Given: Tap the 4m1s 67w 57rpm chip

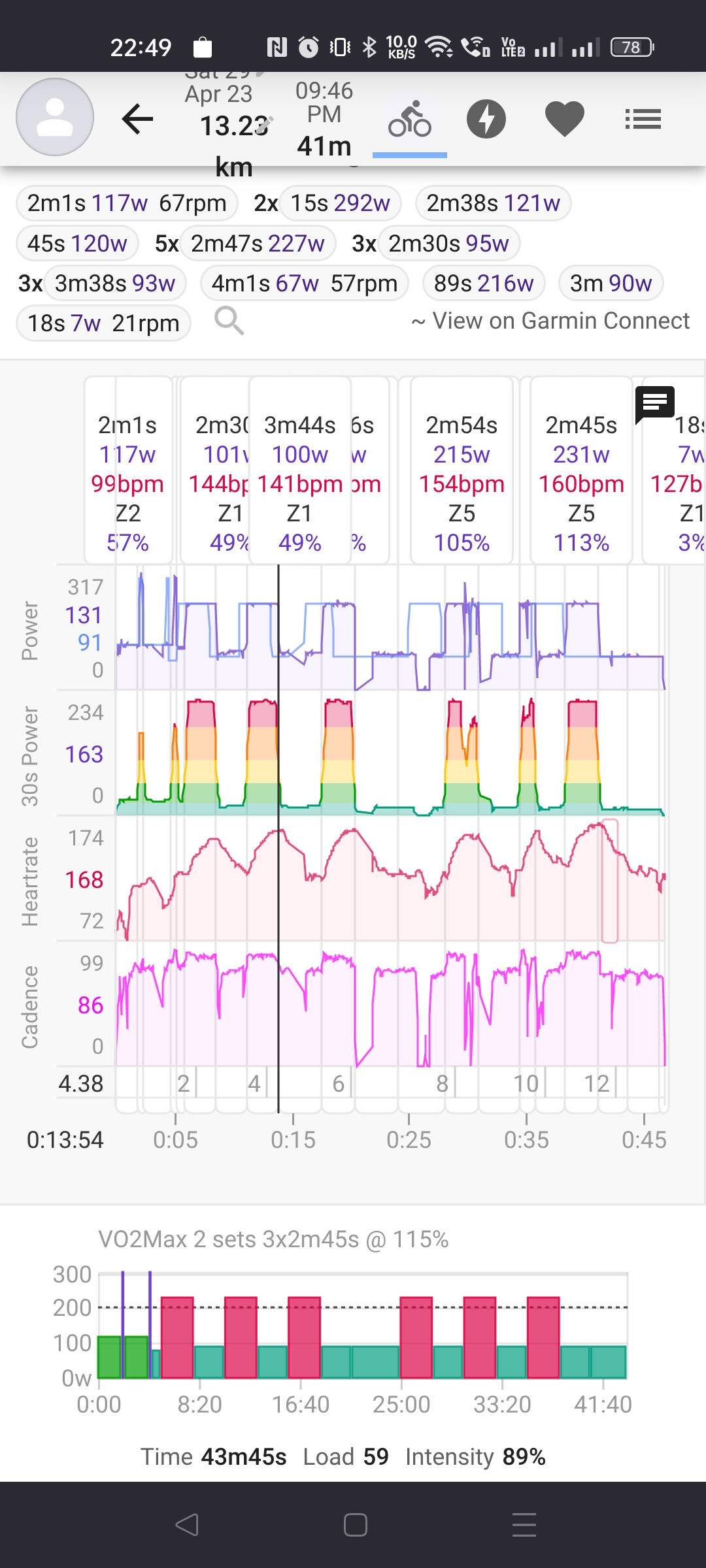Looking at the screenshot, I should point(305,284).
